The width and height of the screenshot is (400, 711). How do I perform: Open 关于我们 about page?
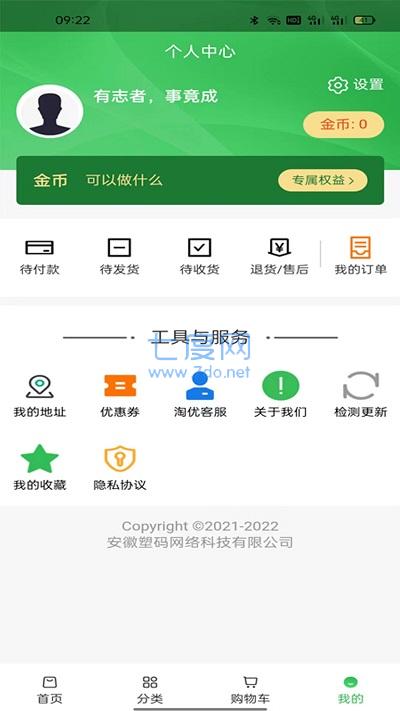(x=280, y=395)
